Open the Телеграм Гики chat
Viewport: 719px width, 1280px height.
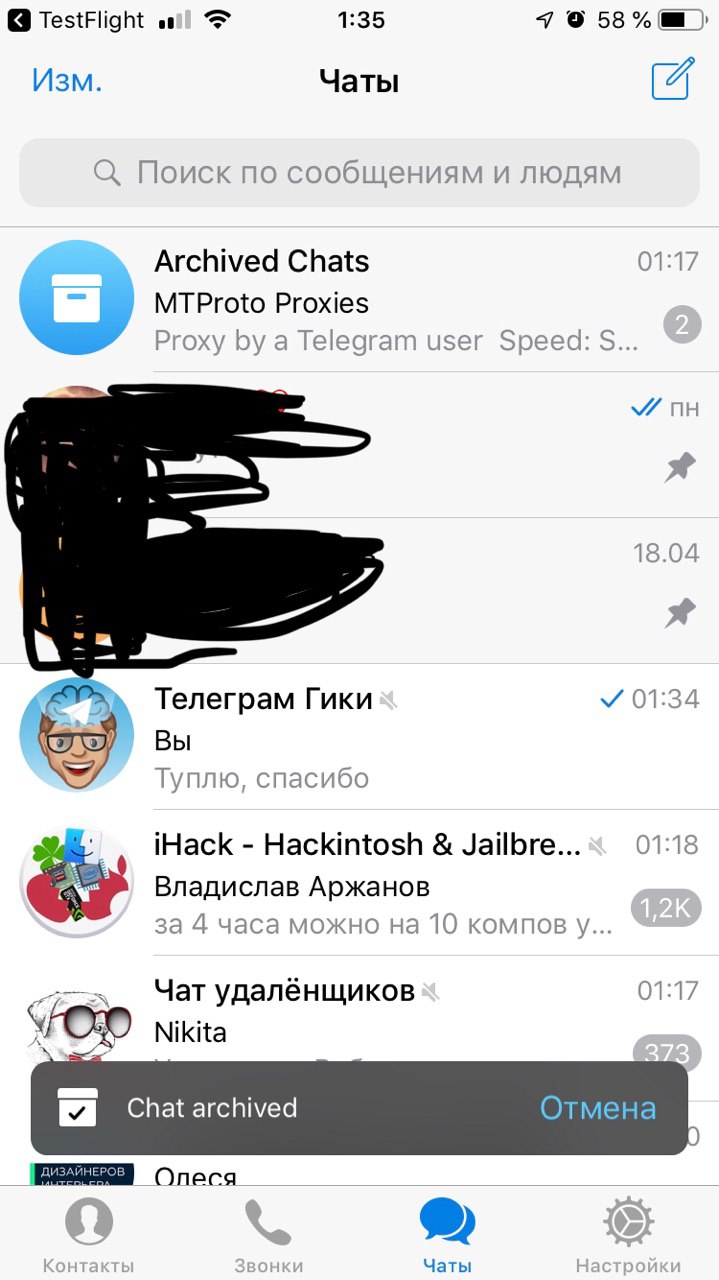click(x=360, y=736)
